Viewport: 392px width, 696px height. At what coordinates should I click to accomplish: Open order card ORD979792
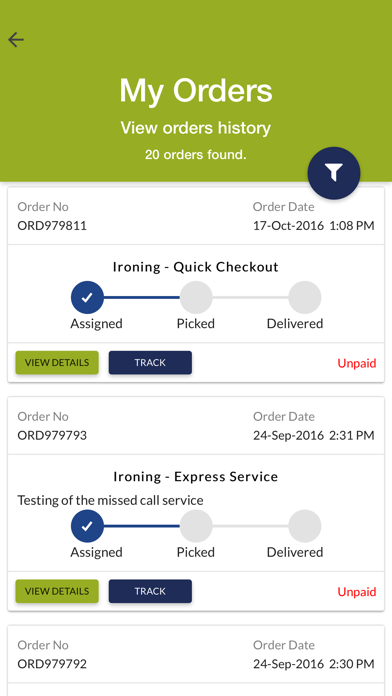point(196,660)
